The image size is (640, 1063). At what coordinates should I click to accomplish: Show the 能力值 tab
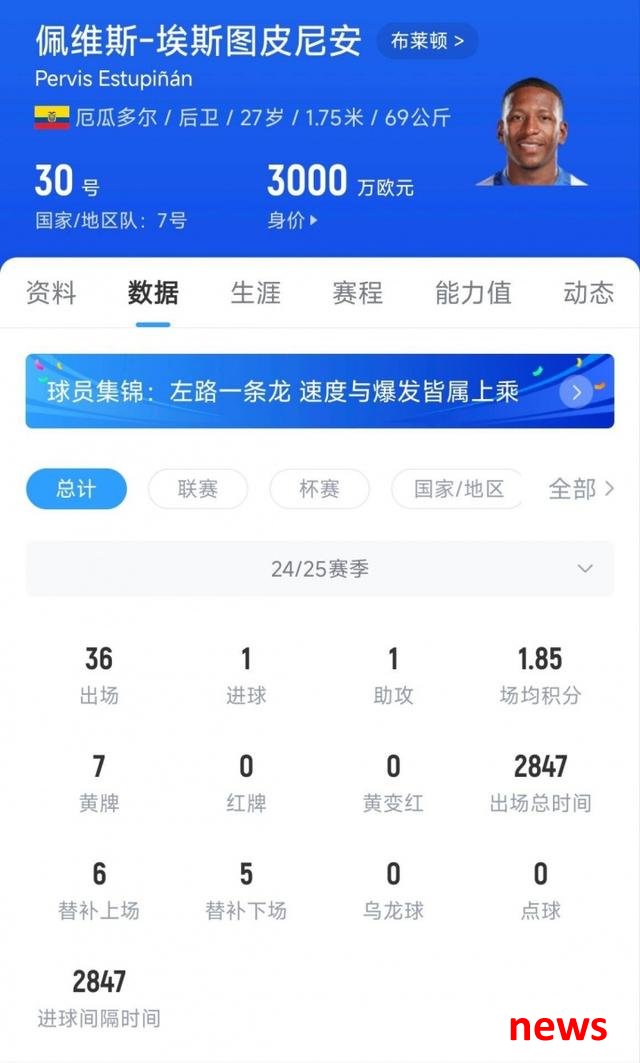(x=472, y=293)
